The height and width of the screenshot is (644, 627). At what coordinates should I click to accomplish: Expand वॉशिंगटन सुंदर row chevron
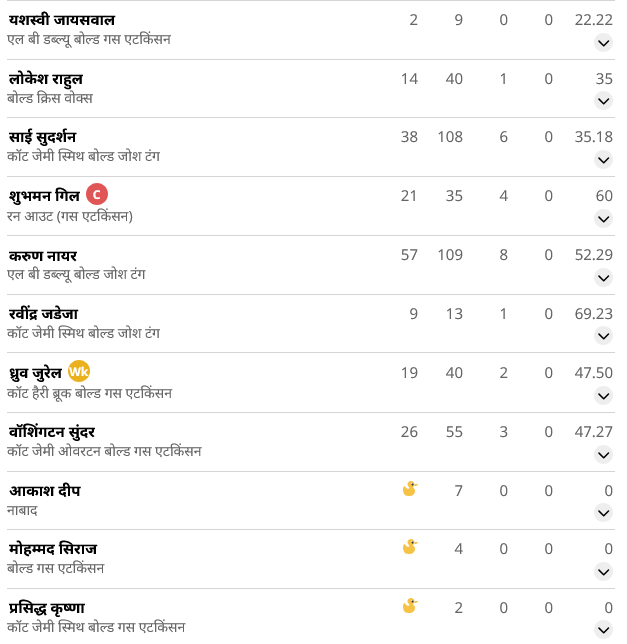pos(603,454)
